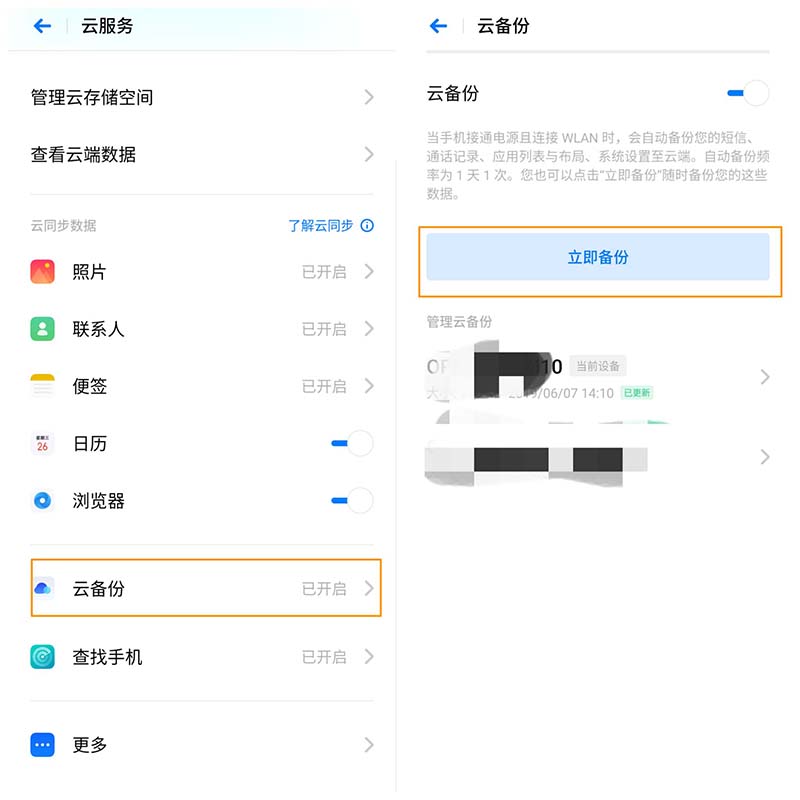Go back from the 云备份 page
The width and height of the screenshot is (800, 800).
(438, 26)
